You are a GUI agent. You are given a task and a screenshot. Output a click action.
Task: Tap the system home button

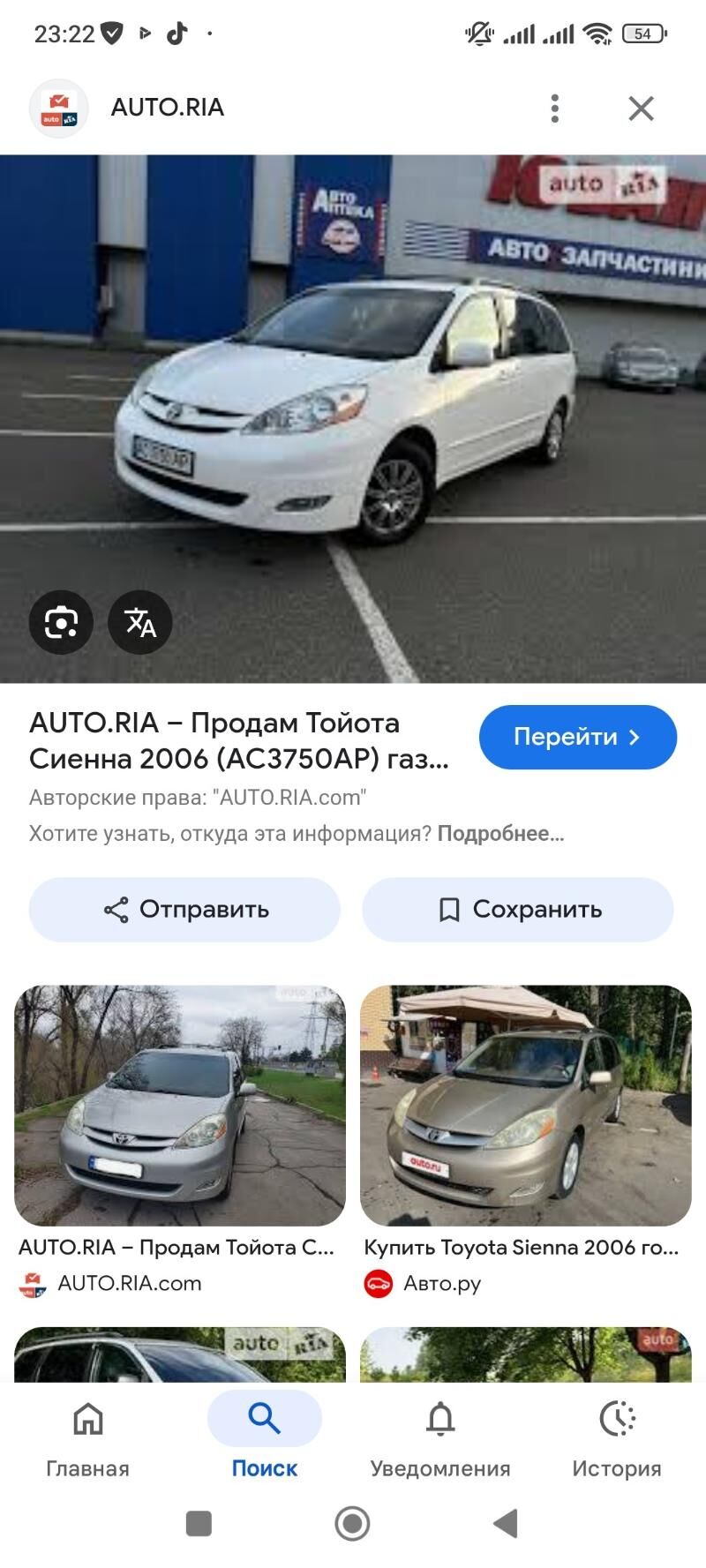(x=352, y=1523)
